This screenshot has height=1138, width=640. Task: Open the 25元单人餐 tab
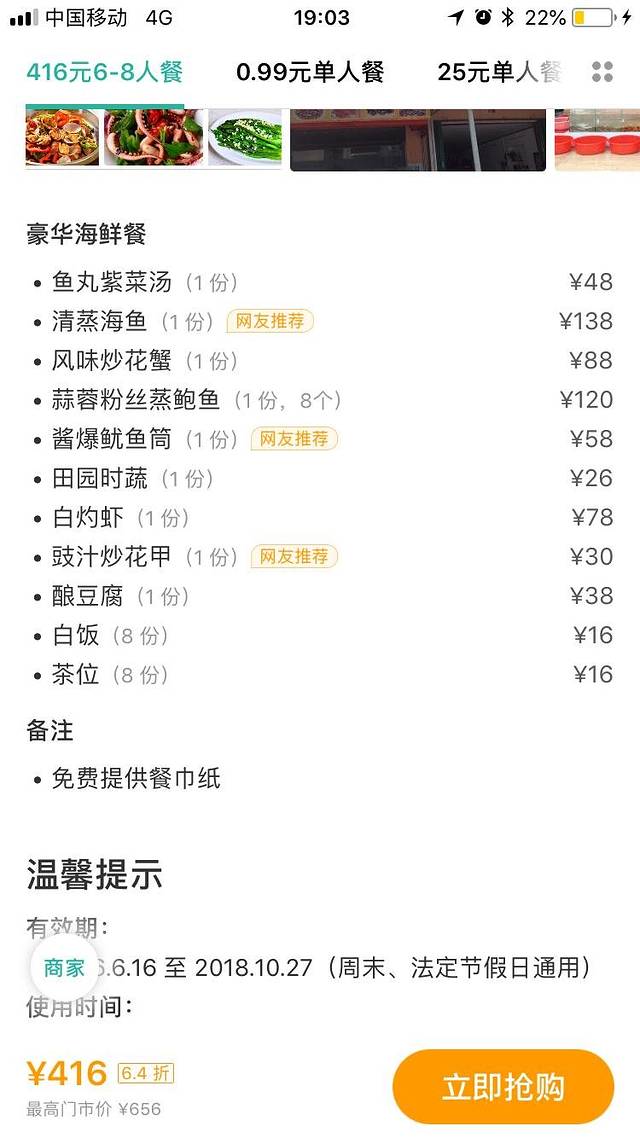499,72
